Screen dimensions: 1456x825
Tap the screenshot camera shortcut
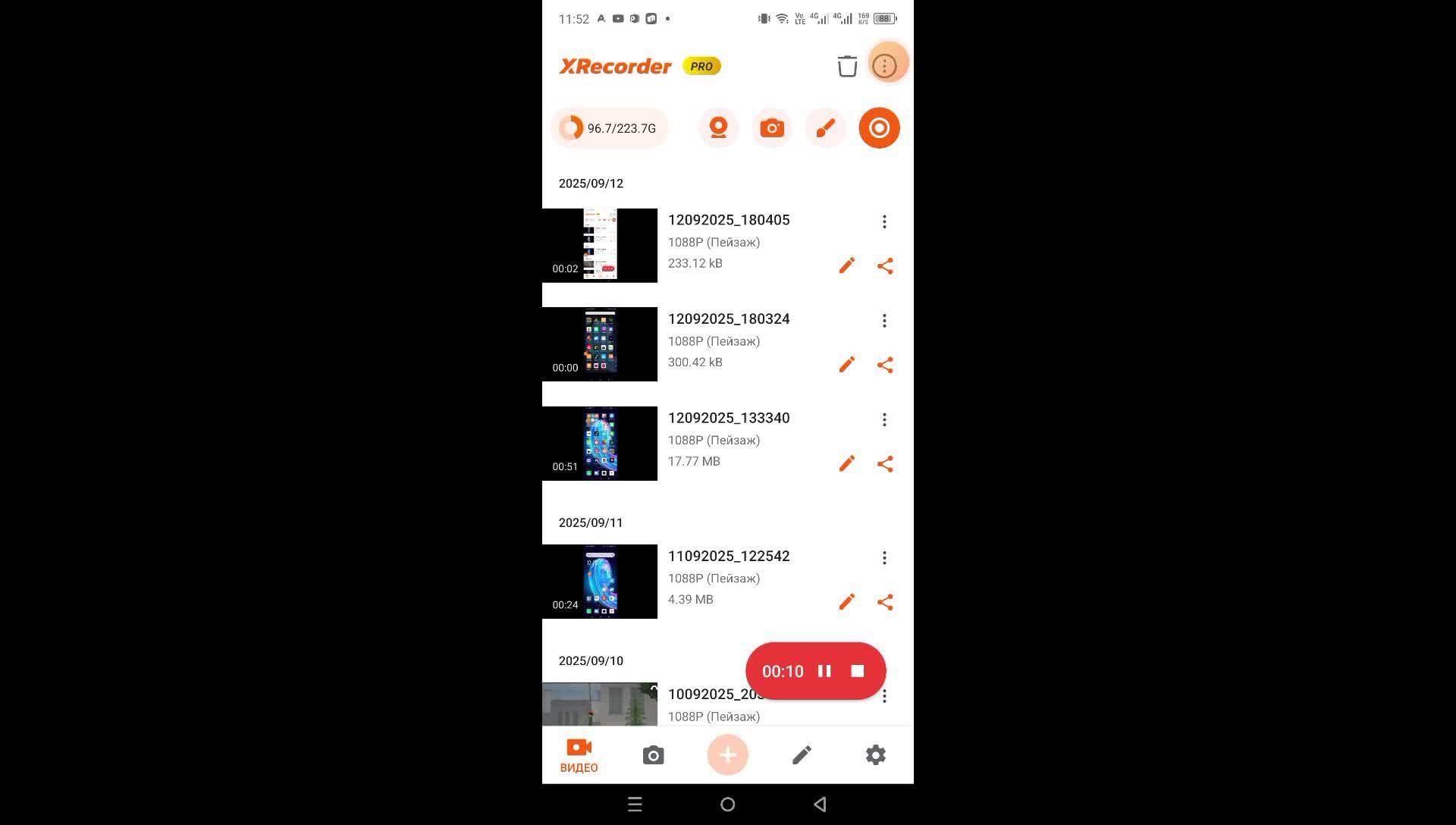click(x=772, y=128)
